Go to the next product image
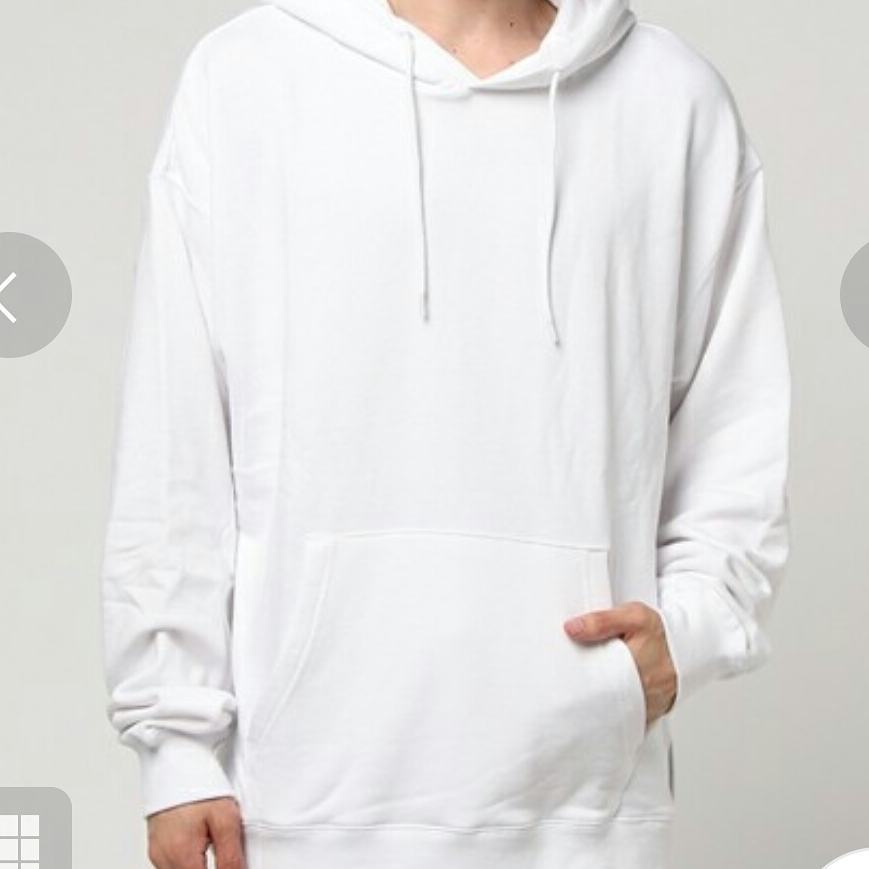 [x=857, y=295]
